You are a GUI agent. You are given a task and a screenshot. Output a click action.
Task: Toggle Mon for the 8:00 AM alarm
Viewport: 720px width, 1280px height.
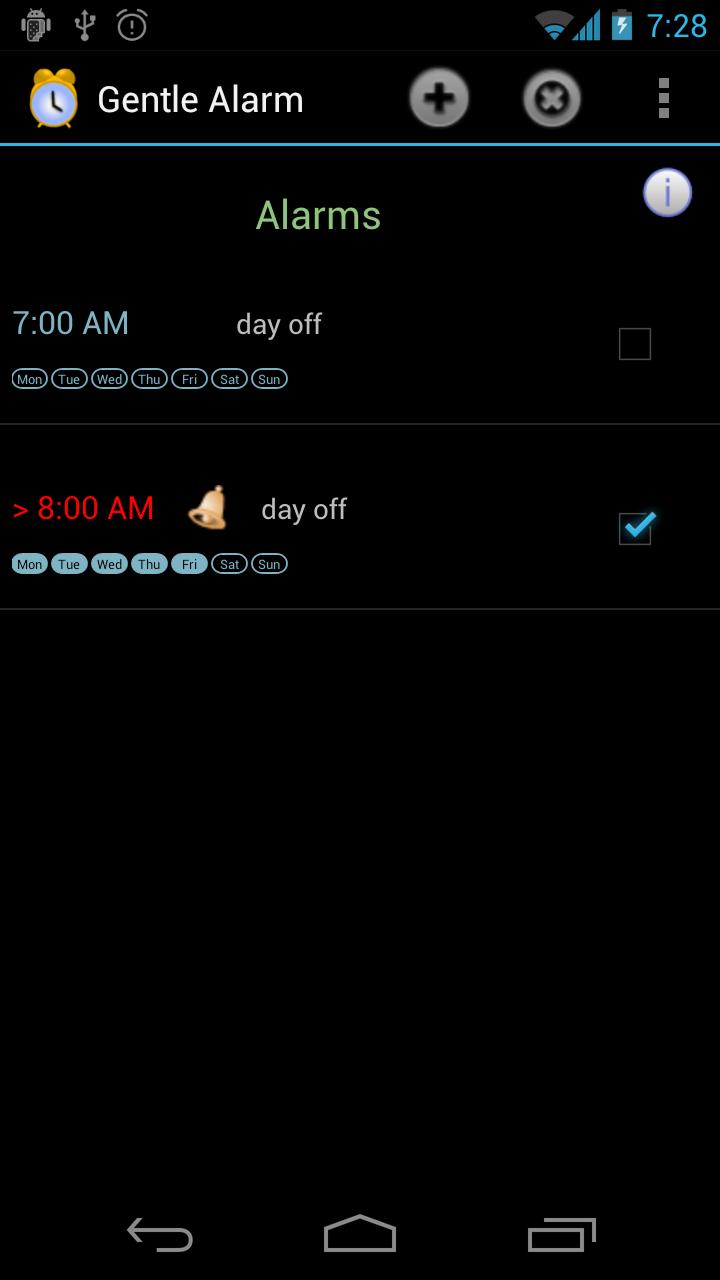tap(29, 563)
